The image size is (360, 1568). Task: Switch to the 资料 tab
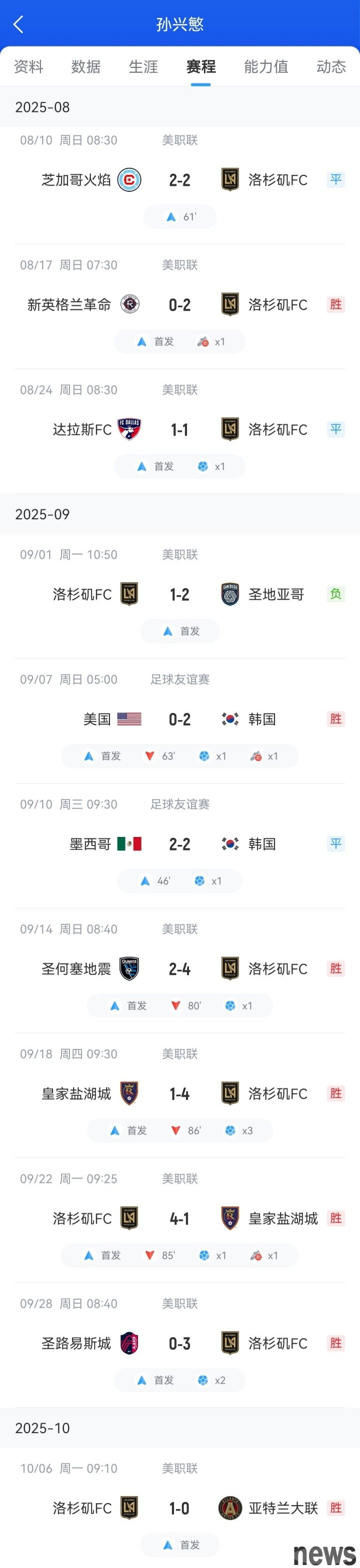click(x=28, y=66)
